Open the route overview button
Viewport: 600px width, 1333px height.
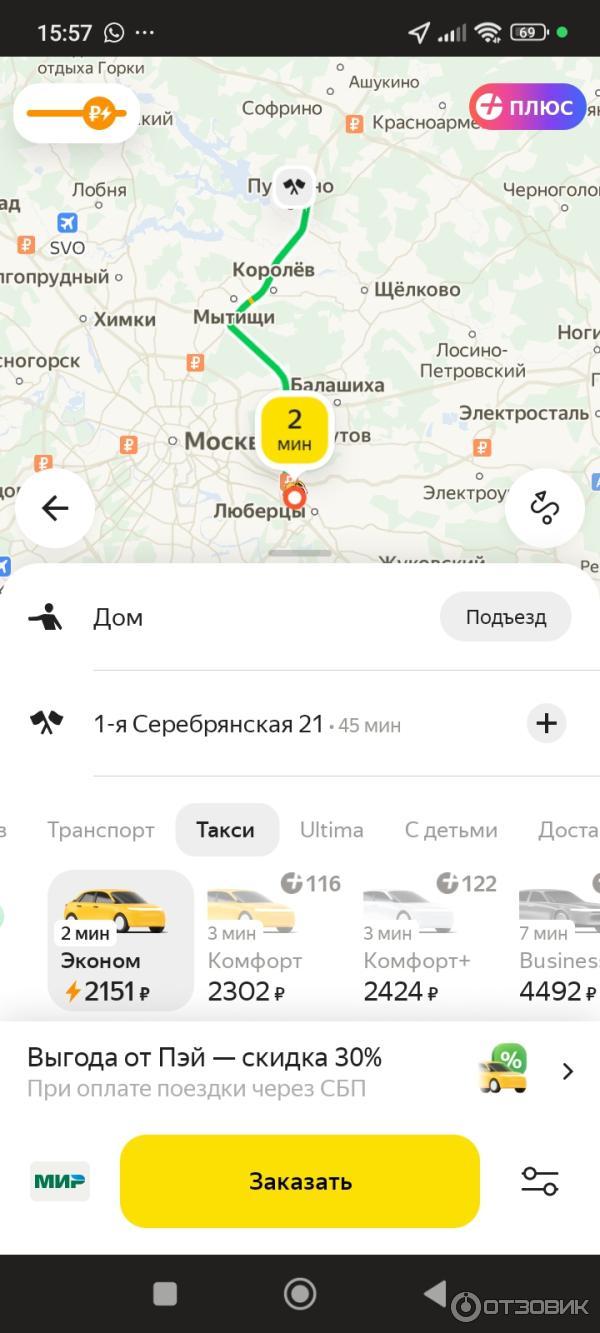pyautogui.click(x=545, y=508)
